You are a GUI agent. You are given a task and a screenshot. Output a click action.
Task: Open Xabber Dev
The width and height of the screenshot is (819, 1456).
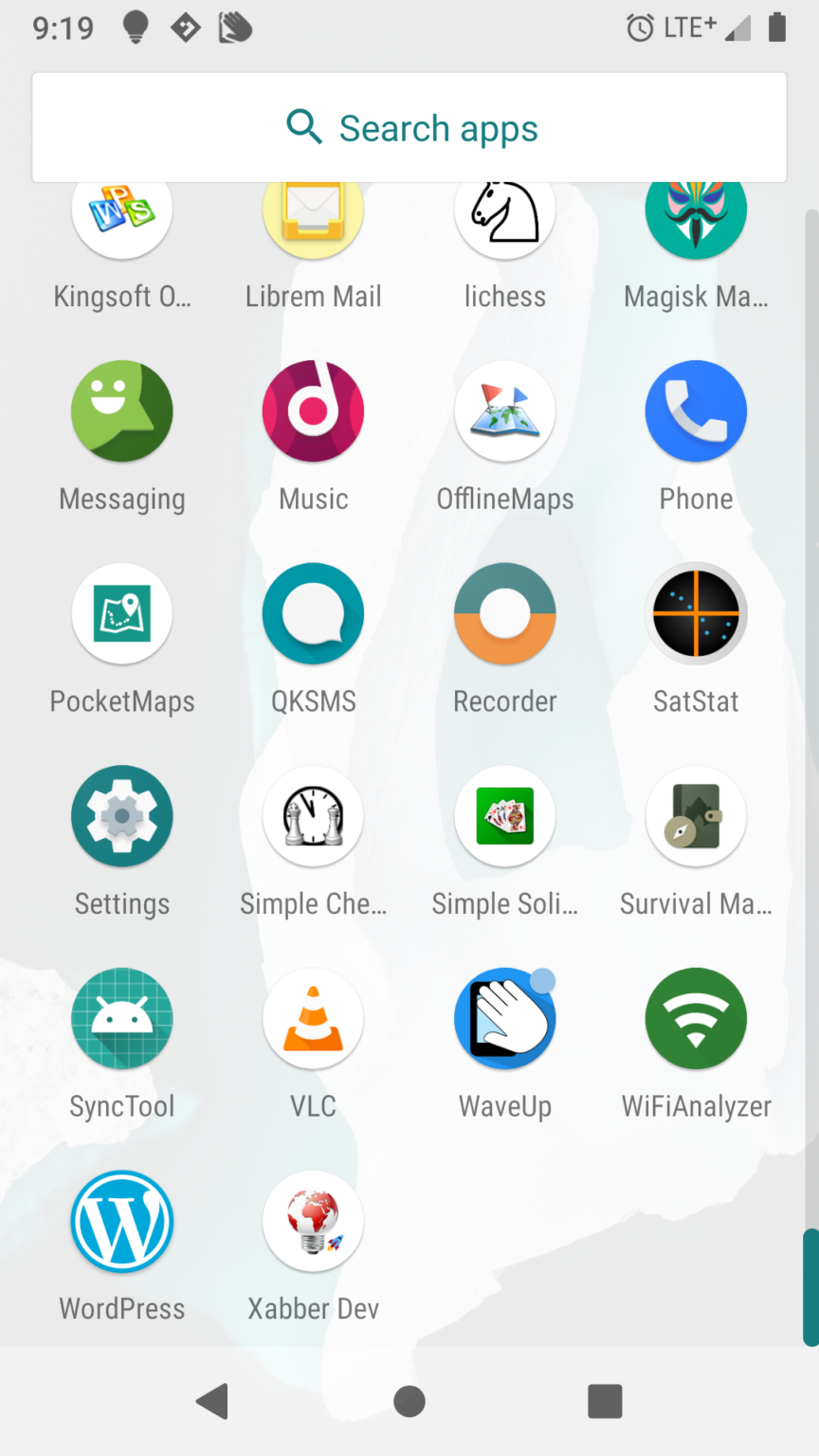[x=313, y=1222]
